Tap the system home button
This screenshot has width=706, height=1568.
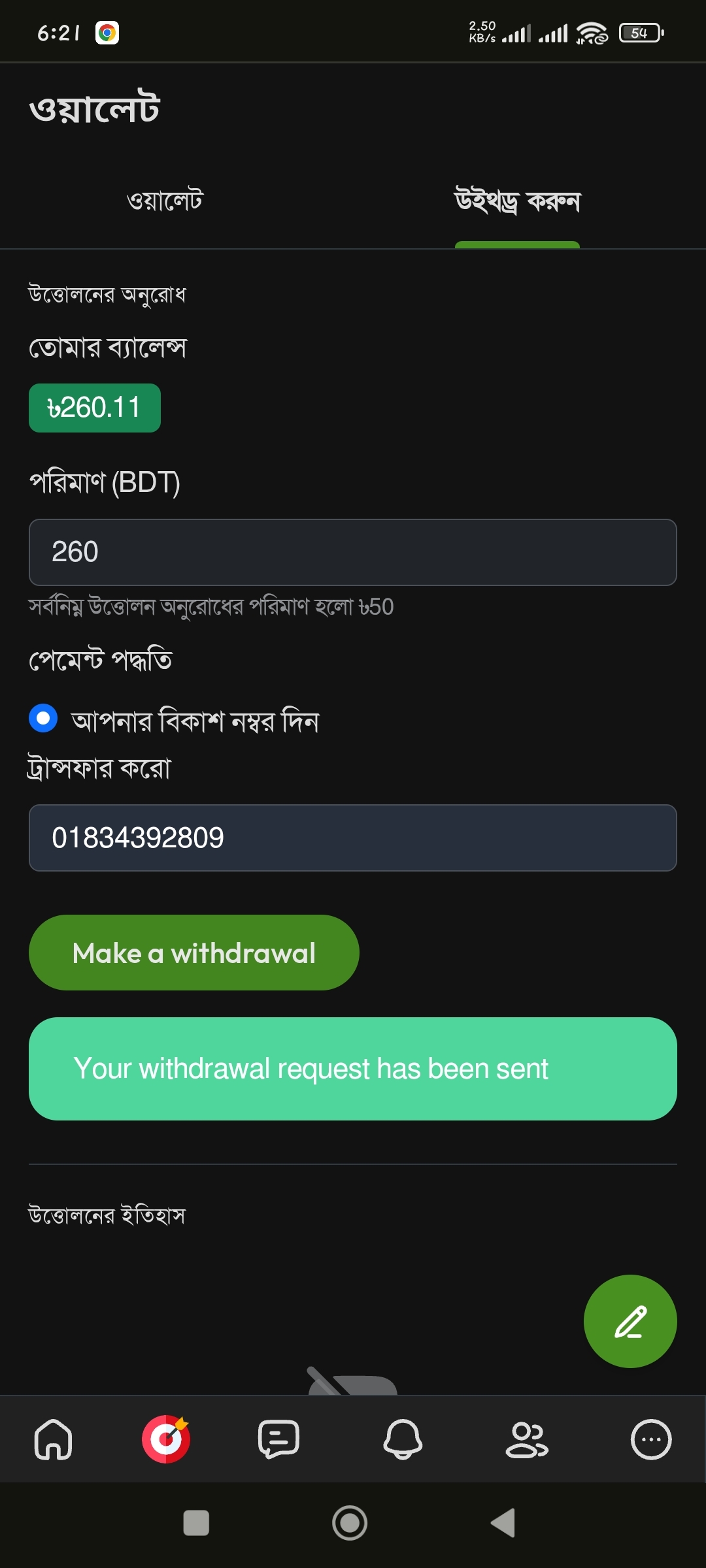pyautogui.click(x=350, y=1523)
